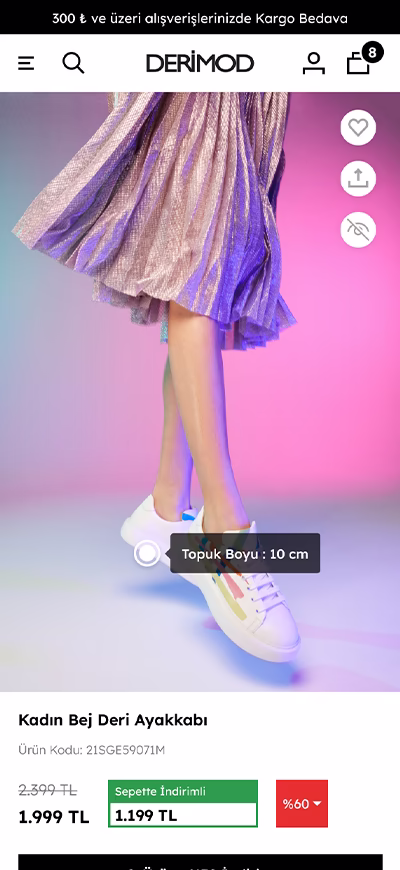Open the user account icon

(313, 63)
